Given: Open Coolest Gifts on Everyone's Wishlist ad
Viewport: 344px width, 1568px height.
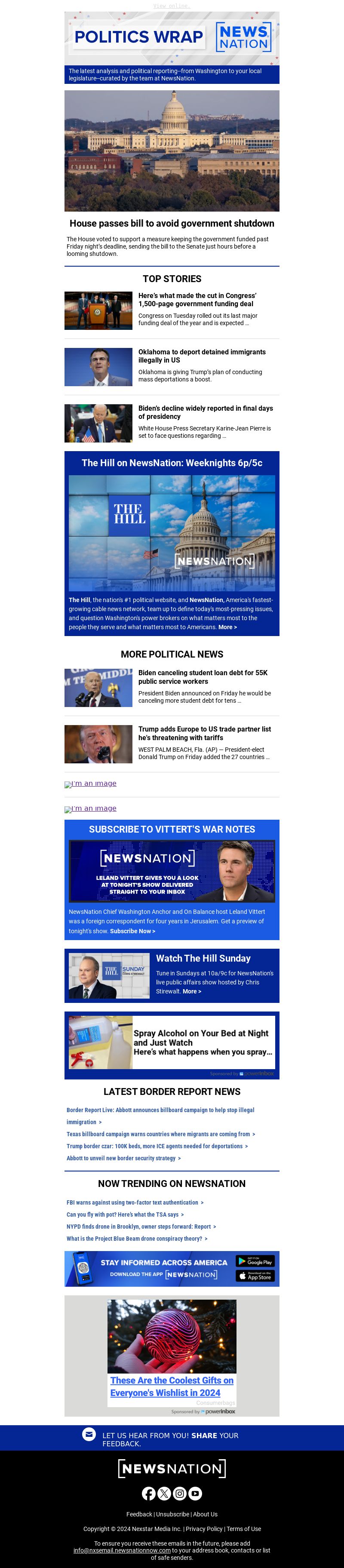Looking at the screenshot, I should point(172,1386).
